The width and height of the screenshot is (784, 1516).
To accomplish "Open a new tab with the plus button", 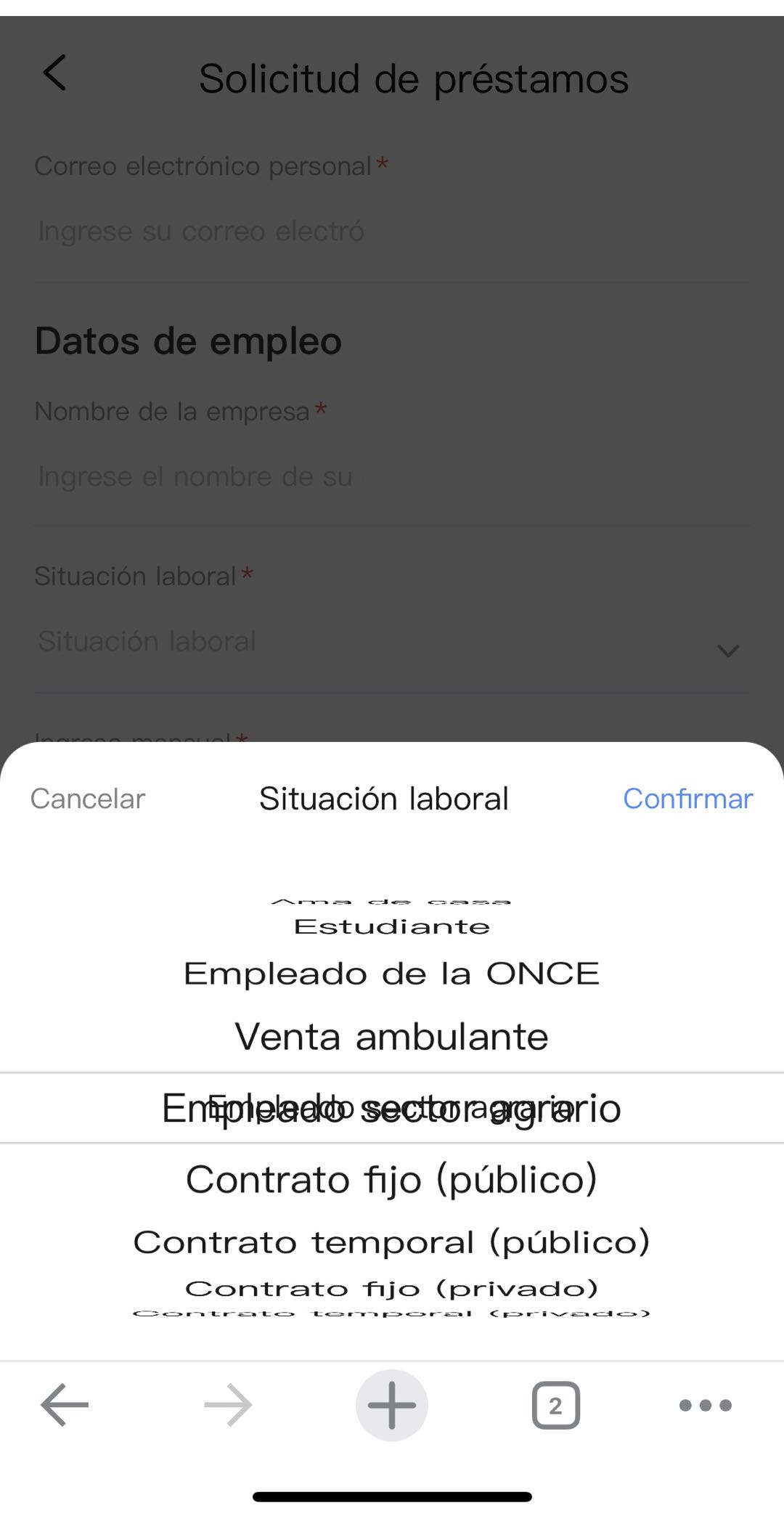I will [x=391, y=1404].
